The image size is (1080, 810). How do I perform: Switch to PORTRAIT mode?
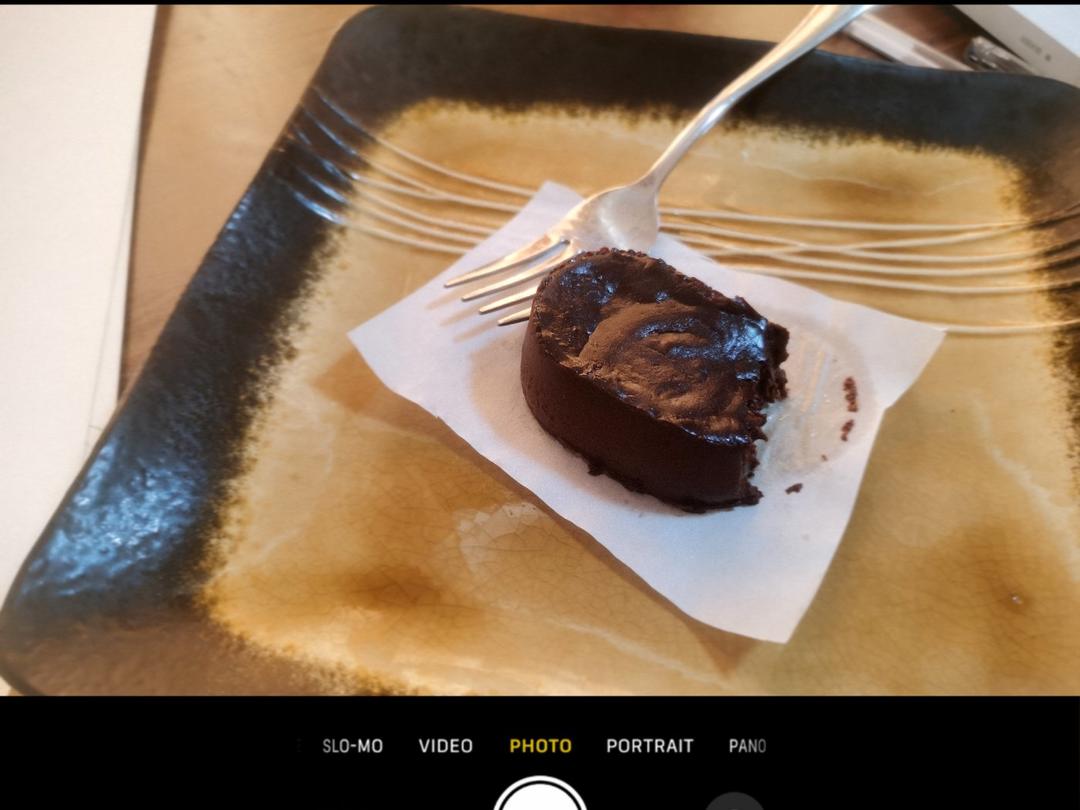(x=649, y=746)
